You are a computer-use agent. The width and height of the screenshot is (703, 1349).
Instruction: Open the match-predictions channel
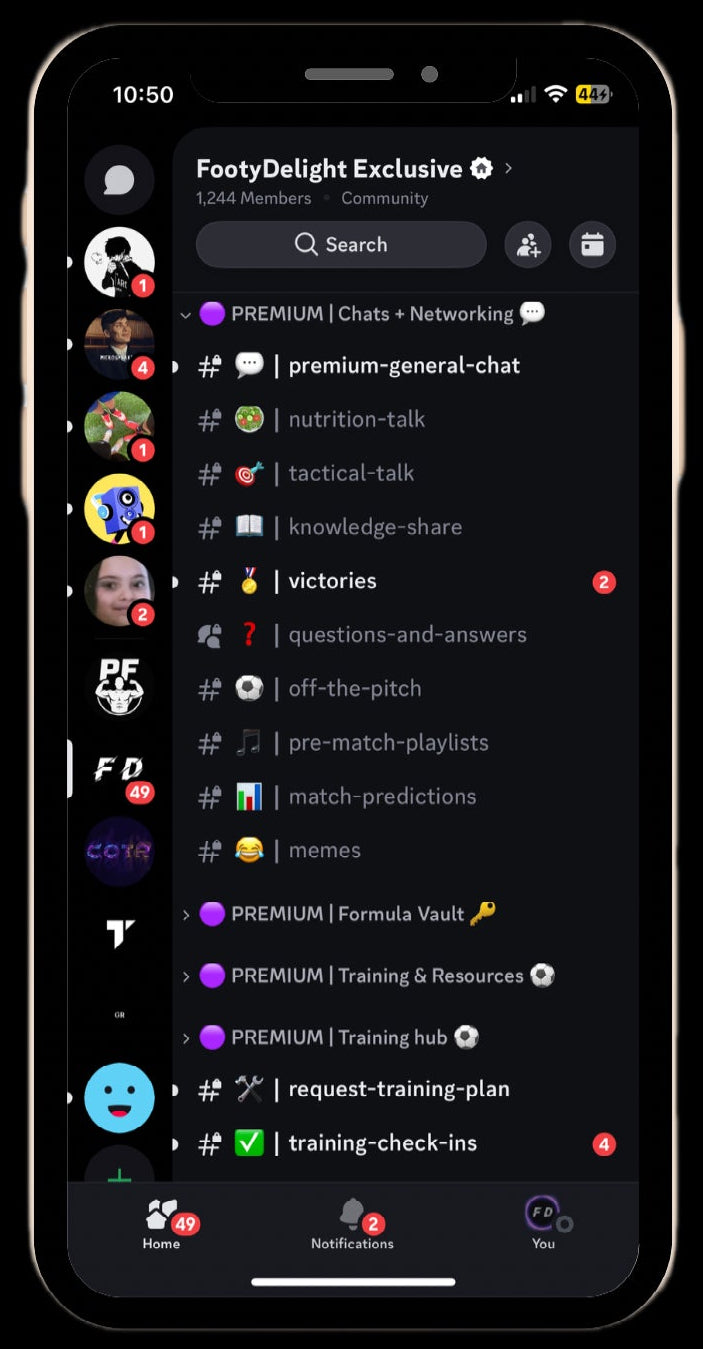pyautogui.click(x=381, y=797)
